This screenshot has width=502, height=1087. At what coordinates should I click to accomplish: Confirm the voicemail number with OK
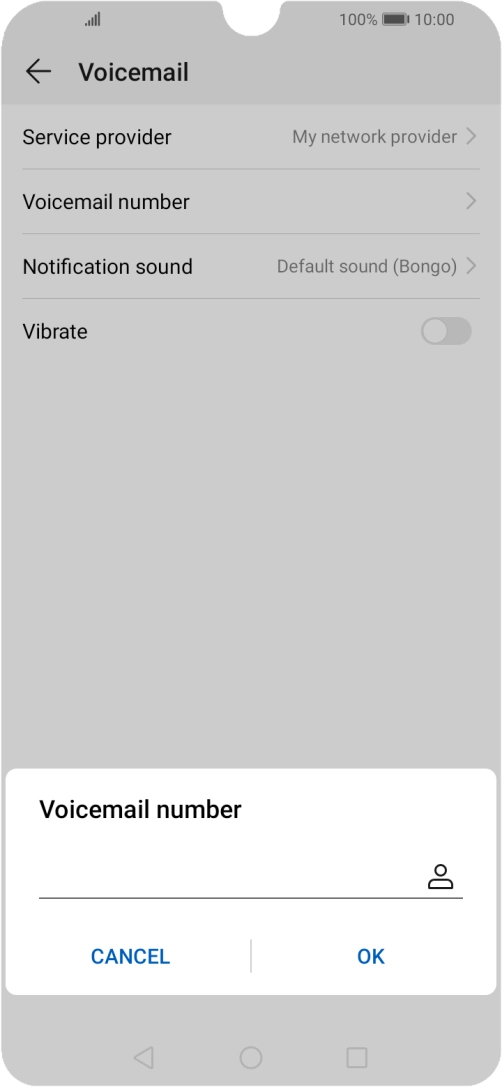tap(371, 957)
